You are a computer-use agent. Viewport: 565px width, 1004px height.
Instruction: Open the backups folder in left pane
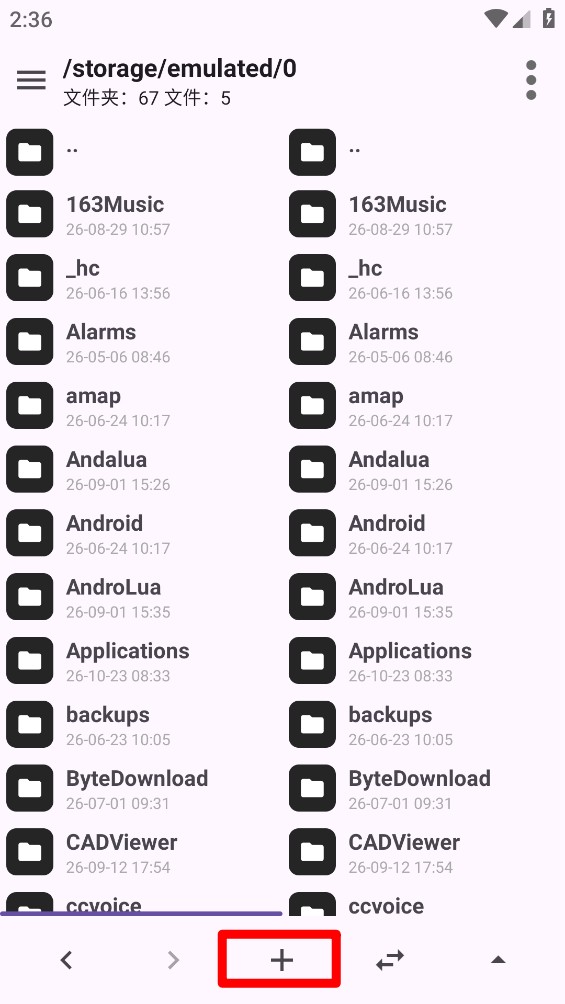coord(141,726)
